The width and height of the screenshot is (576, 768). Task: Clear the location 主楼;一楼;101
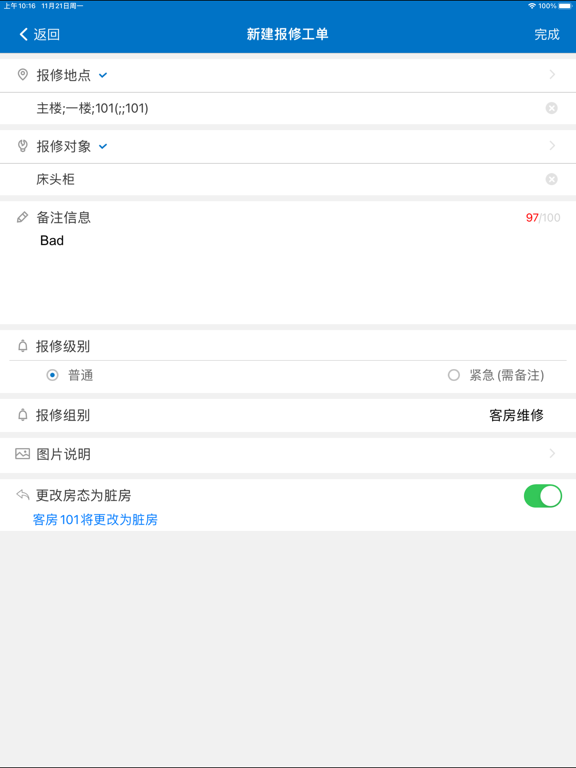point(552,108)
